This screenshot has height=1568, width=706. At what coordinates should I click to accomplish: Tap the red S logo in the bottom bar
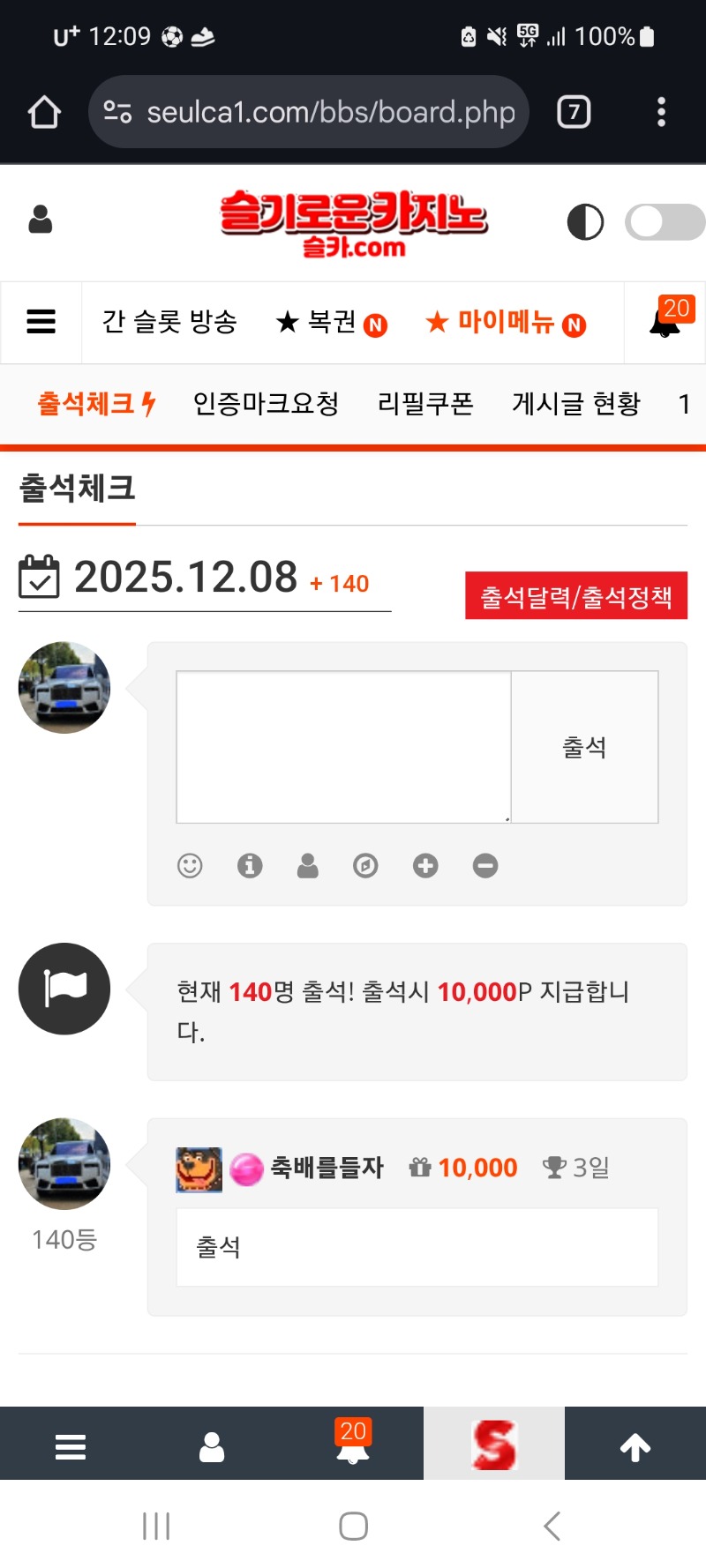coord(494,1443)
